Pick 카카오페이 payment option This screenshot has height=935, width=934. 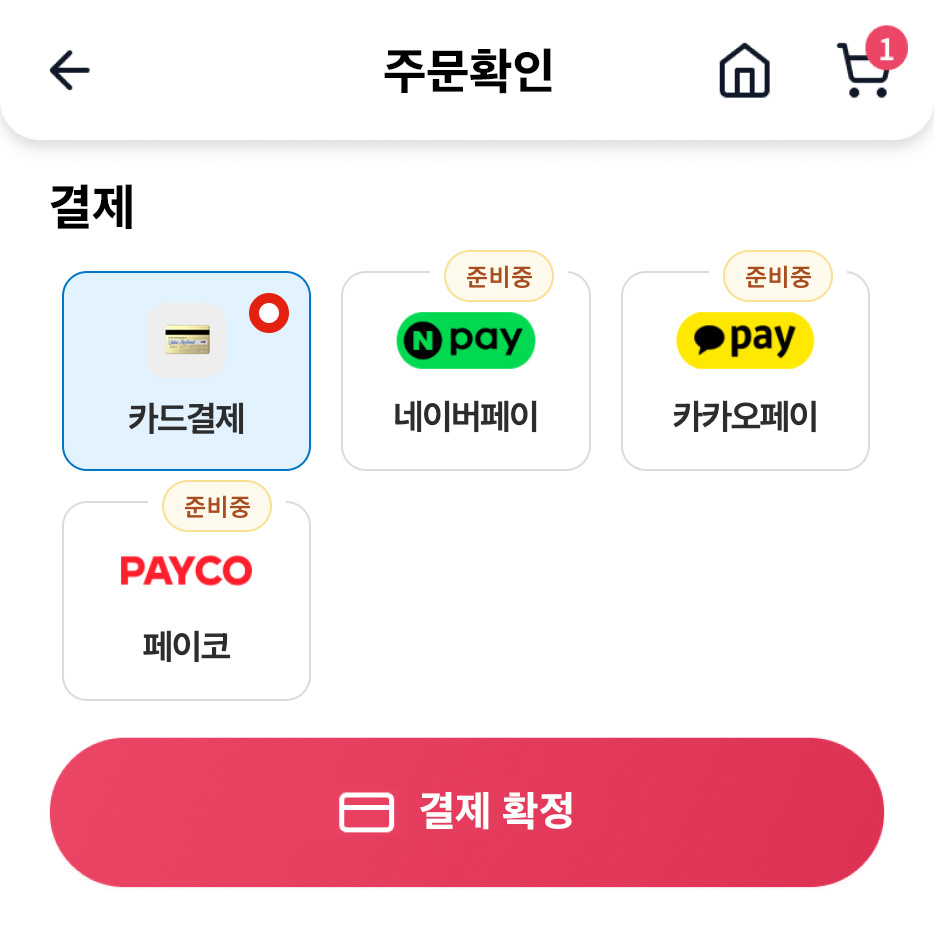[x=745, y=371]
